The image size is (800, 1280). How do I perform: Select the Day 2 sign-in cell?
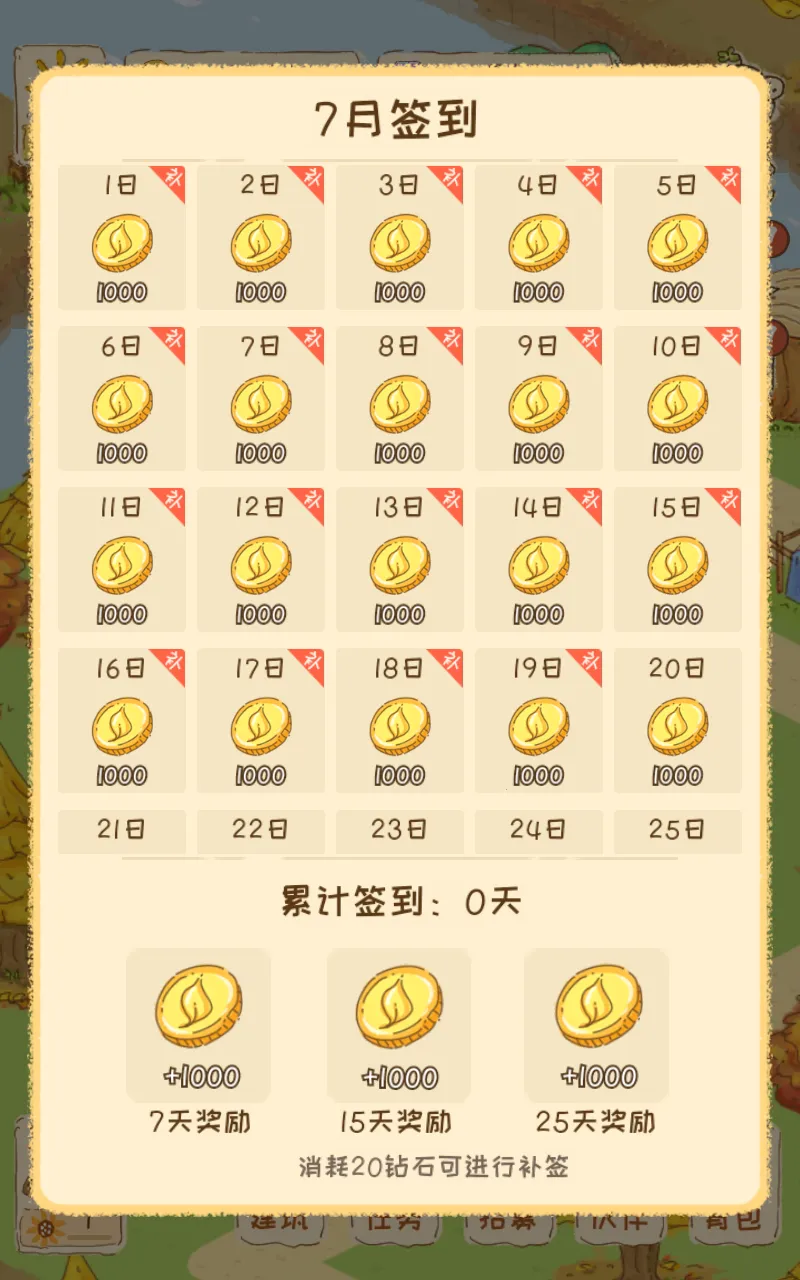(x=261, y=238)
